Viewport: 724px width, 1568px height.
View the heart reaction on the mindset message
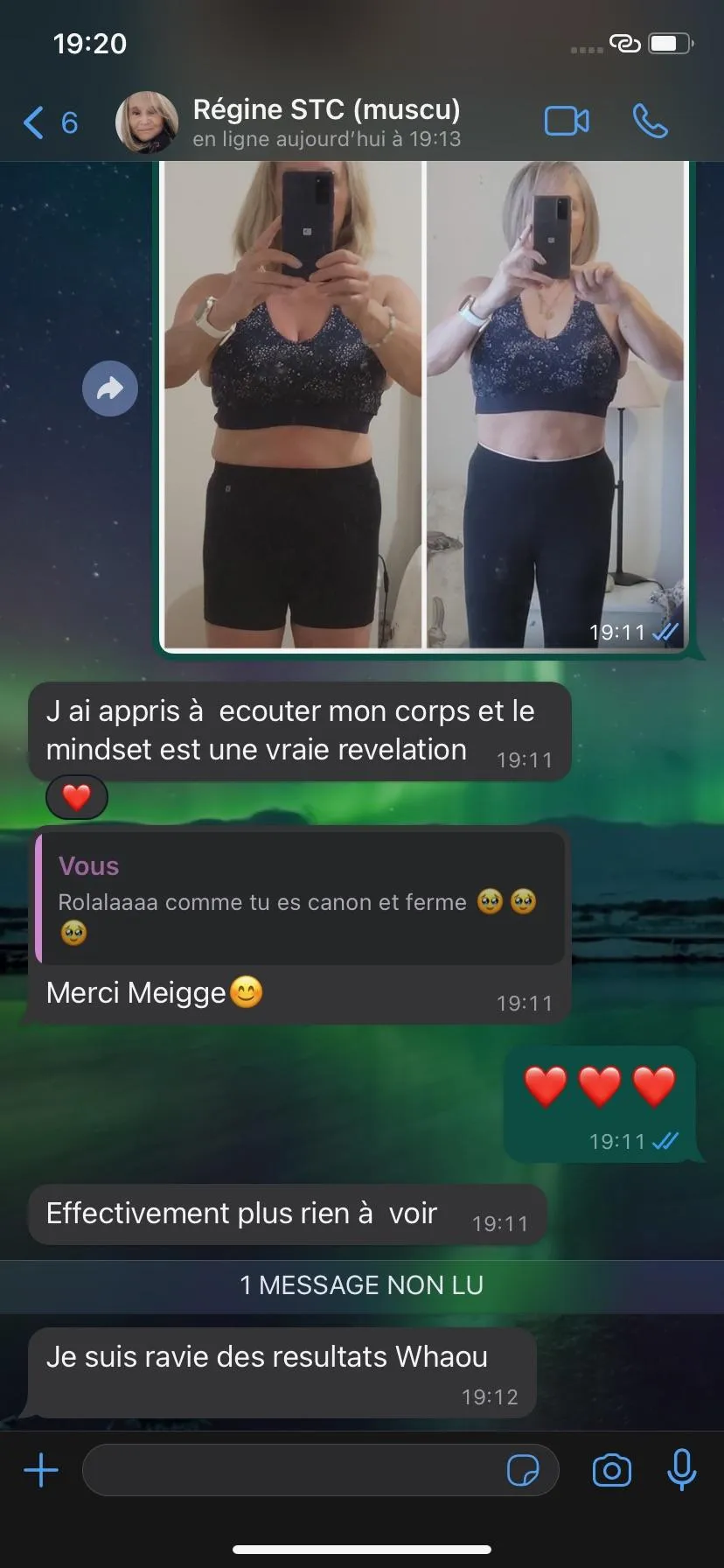pyautogui.click(x=77, y=797)
